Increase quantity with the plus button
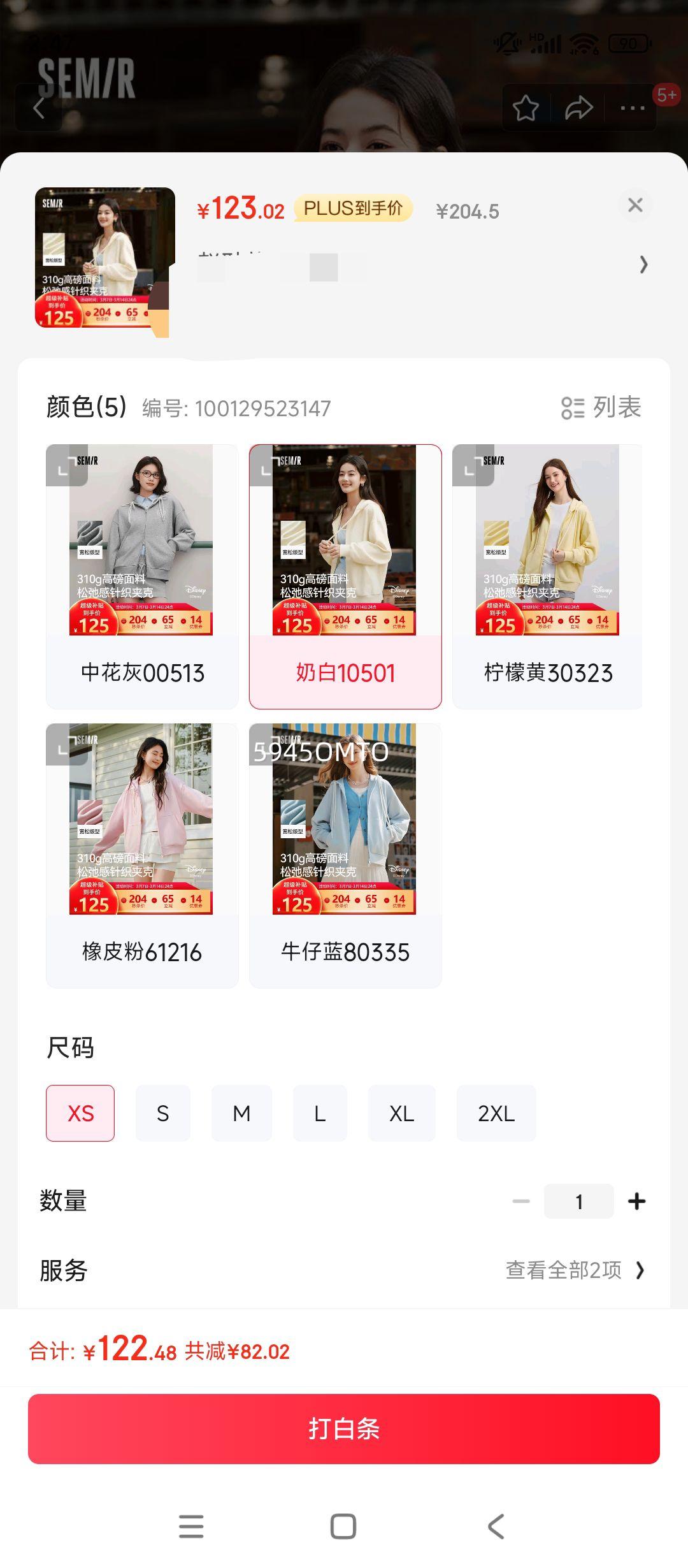 [x=636, y=1201]
